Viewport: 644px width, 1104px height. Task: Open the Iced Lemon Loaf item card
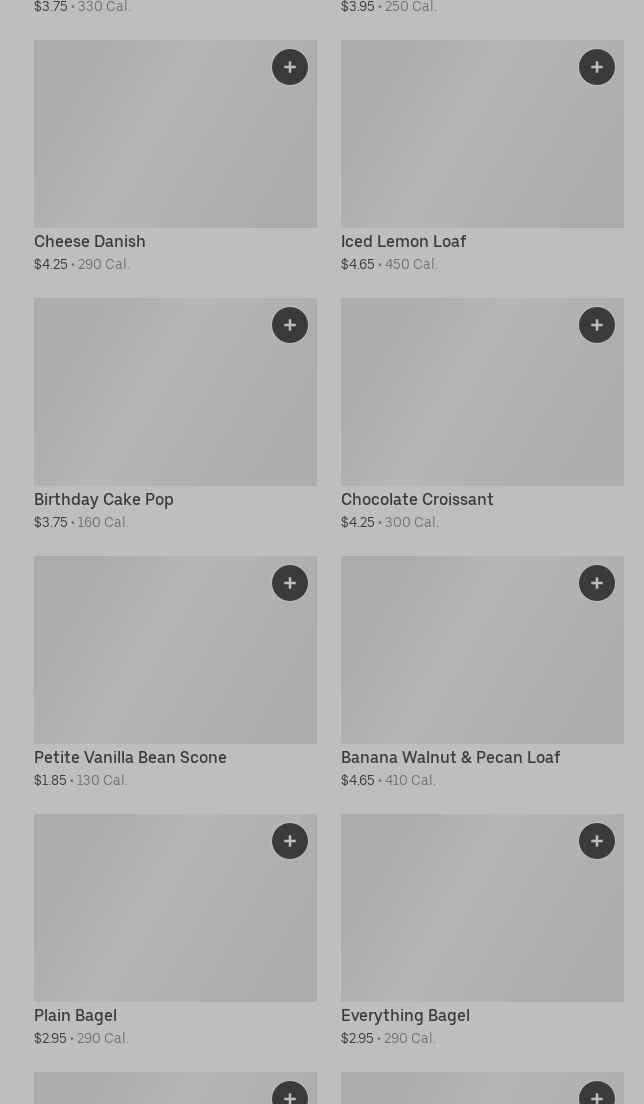pos(482,156)
